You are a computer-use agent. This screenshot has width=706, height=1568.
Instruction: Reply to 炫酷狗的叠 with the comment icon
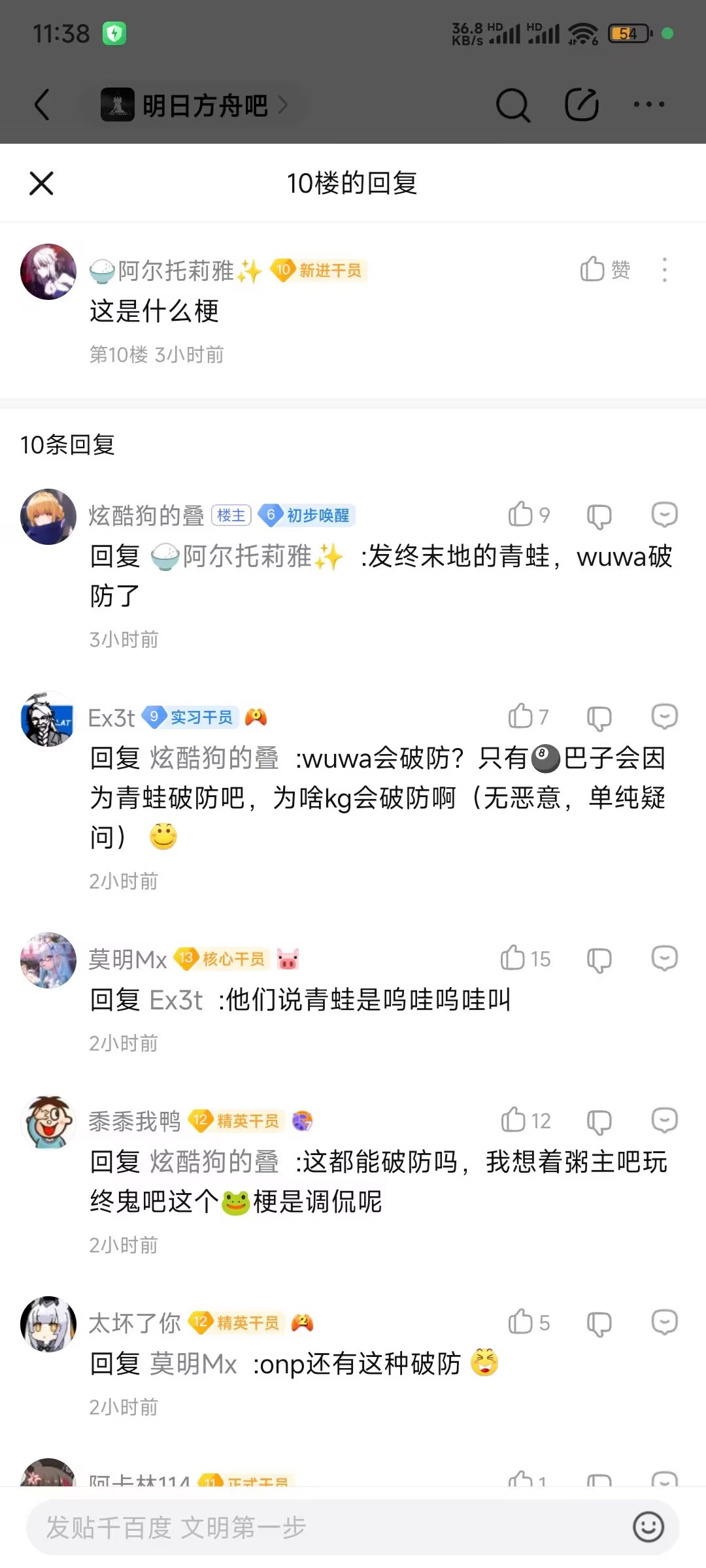click(x=665, y=515)
